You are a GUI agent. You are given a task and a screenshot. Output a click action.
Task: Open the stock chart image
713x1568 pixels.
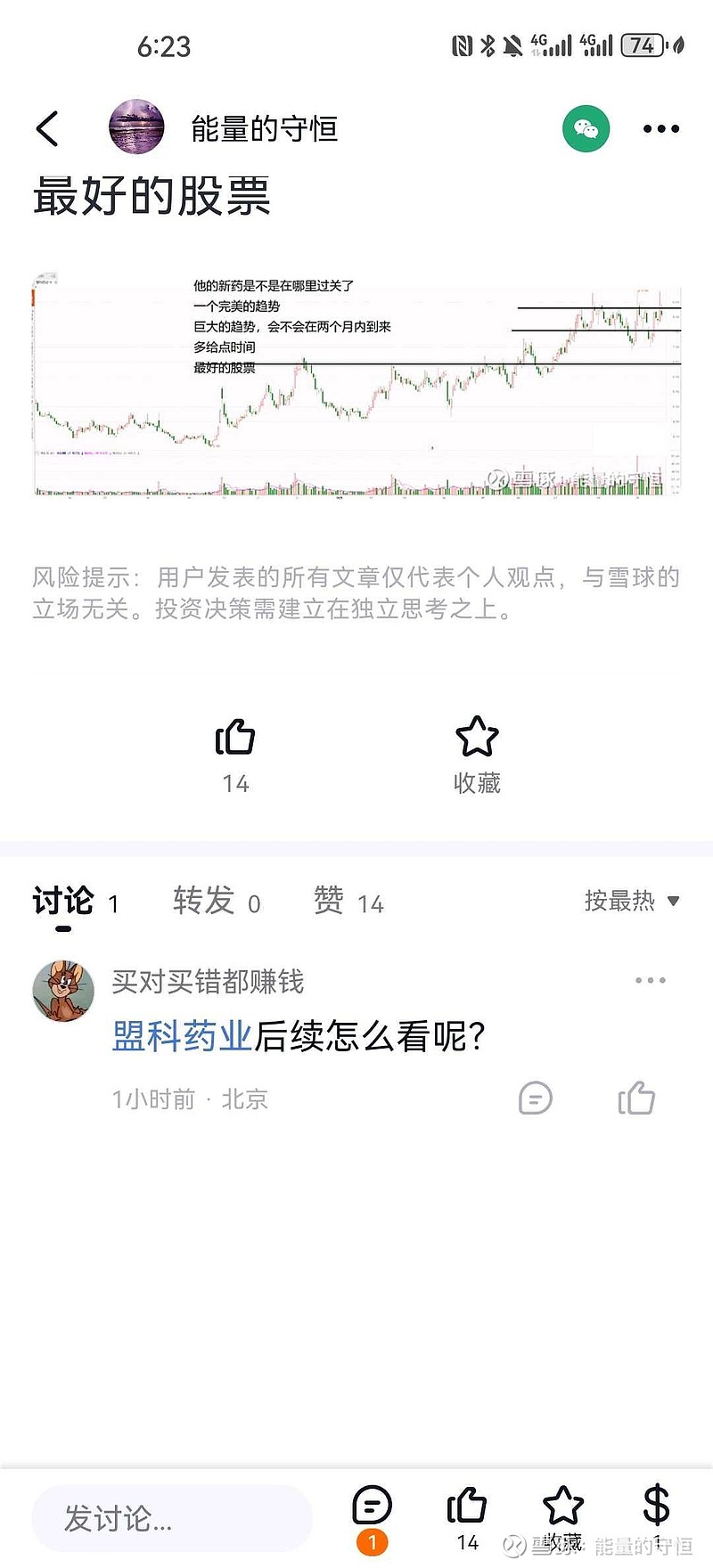click(x=356, y=385)
